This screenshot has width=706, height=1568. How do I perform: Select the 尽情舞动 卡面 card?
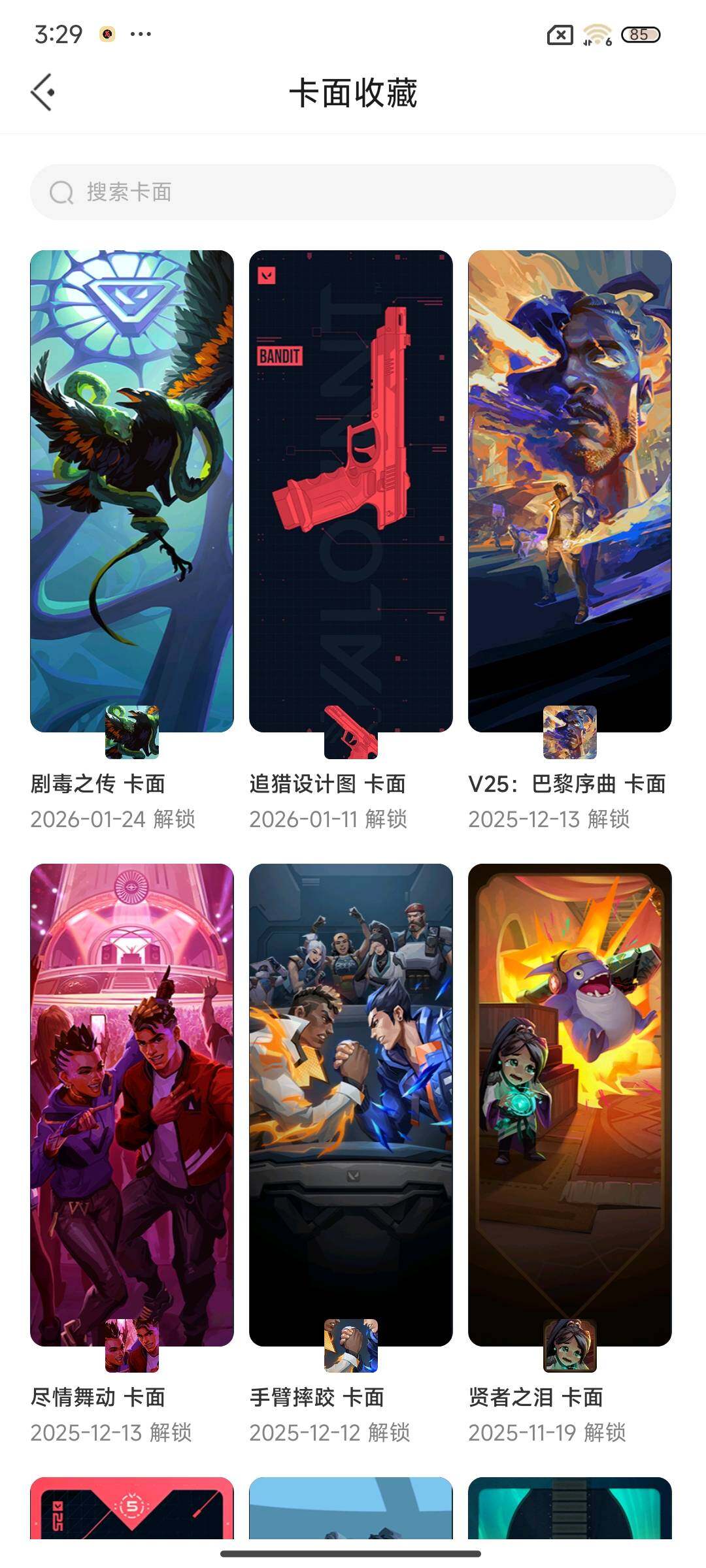coord(132,1104)
